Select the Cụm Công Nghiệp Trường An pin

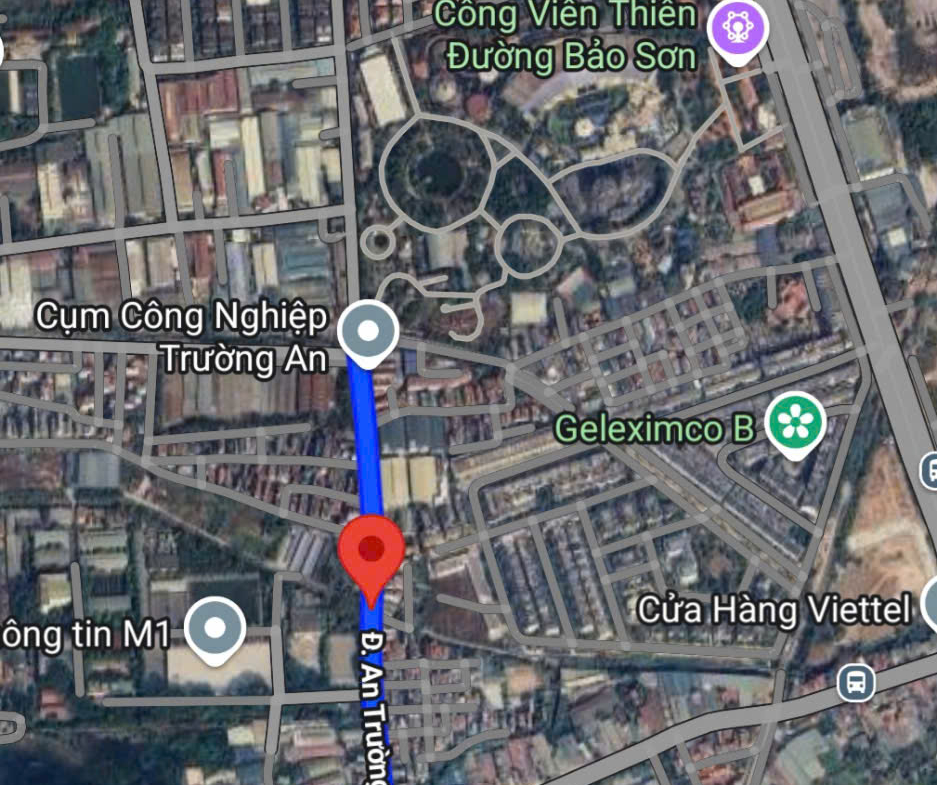pos(368,331)
